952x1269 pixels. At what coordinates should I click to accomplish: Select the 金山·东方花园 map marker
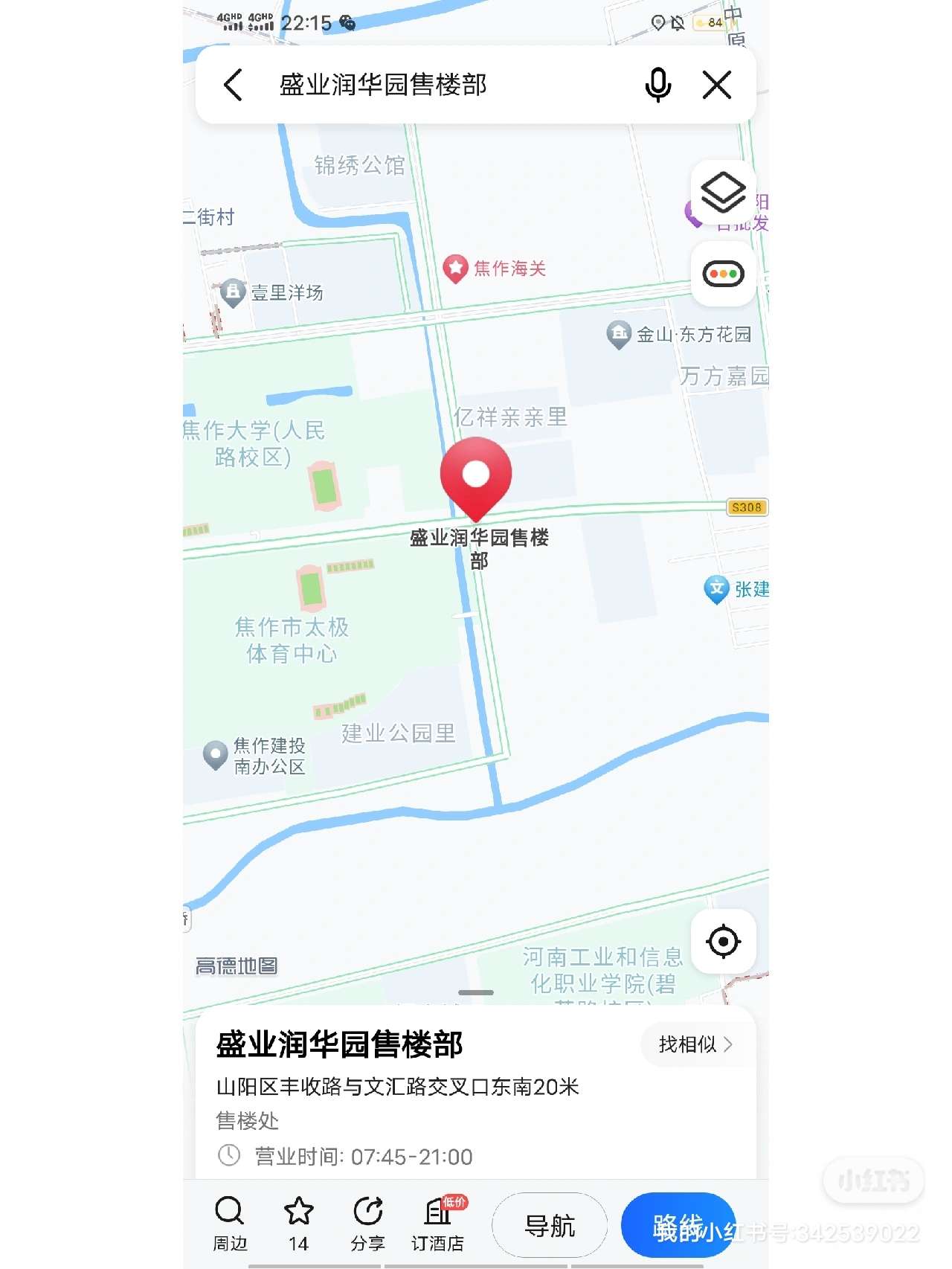click(x=618, y=334)
